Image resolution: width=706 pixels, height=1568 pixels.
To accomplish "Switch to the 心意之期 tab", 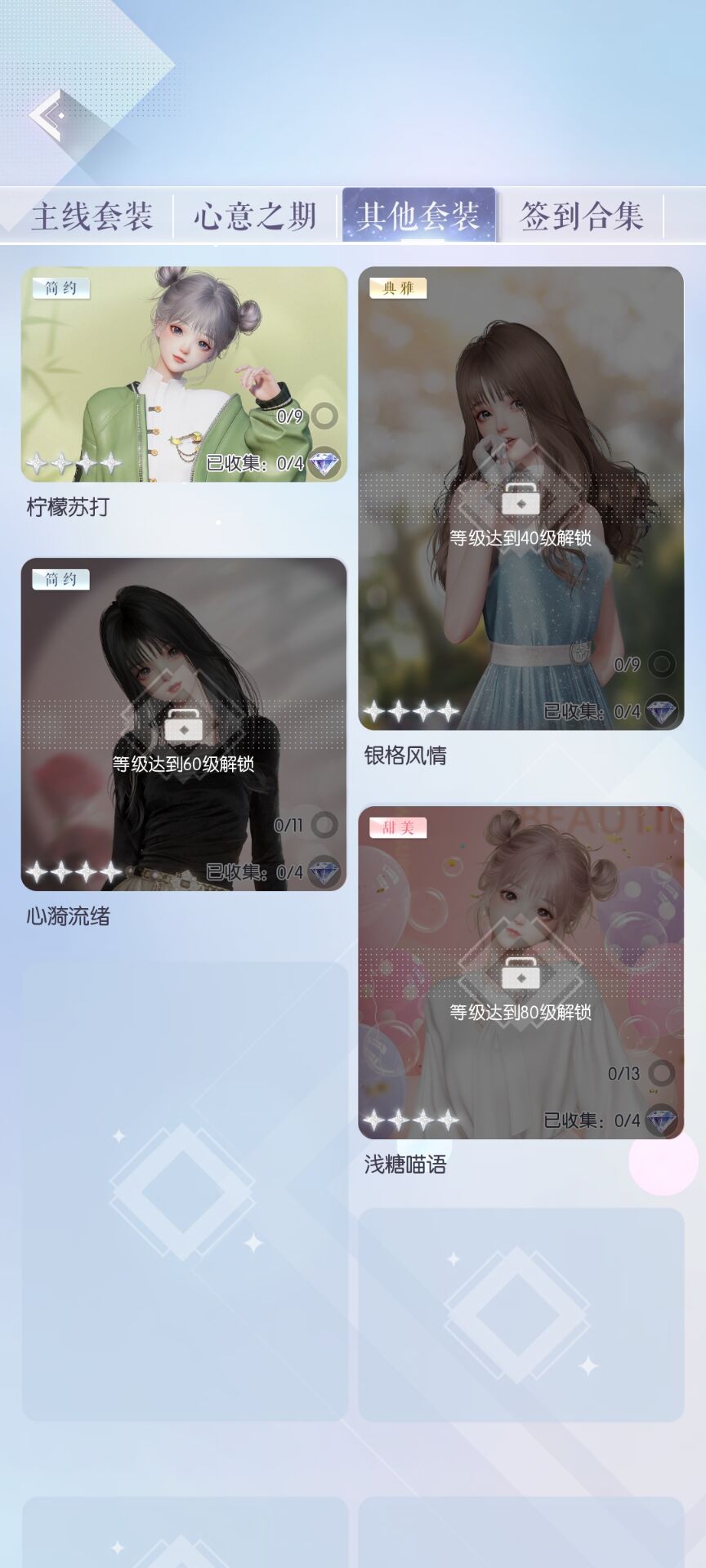I will [255, 216].
